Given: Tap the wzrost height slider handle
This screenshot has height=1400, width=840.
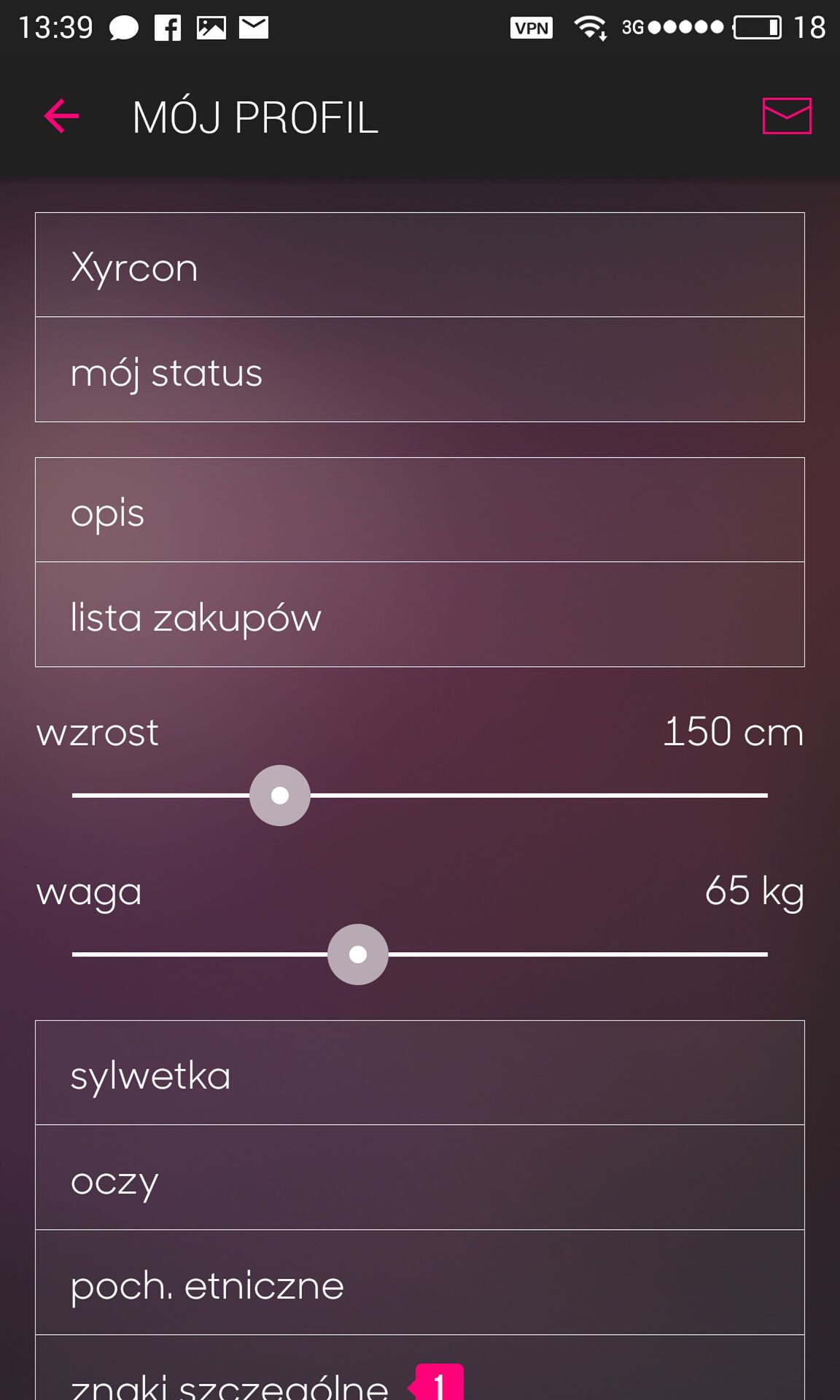Looking at the screenshot, I should tap(280, 796).
